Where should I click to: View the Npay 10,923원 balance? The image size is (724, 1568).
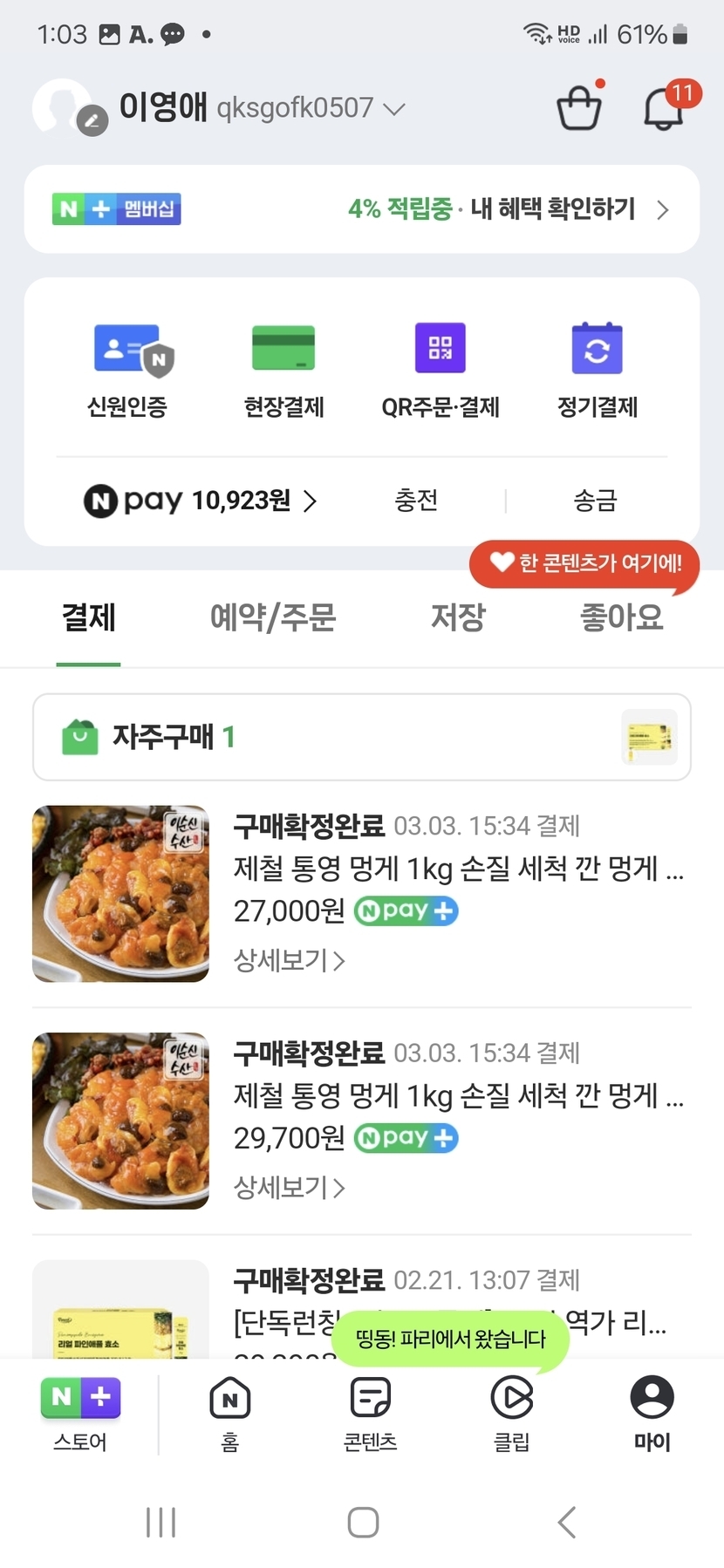pos(201,501)
